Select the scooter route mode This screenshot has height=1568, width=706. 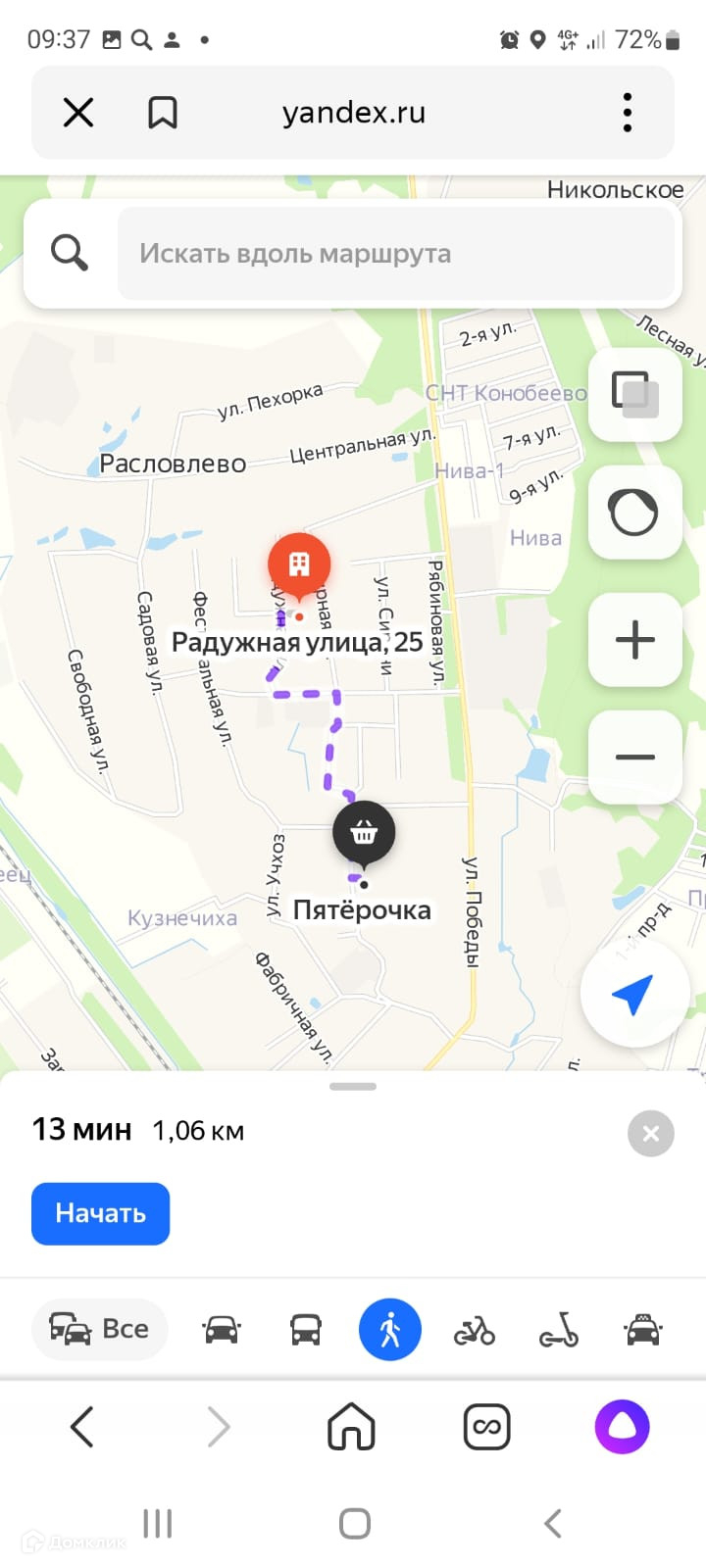tap(559, 1330)
